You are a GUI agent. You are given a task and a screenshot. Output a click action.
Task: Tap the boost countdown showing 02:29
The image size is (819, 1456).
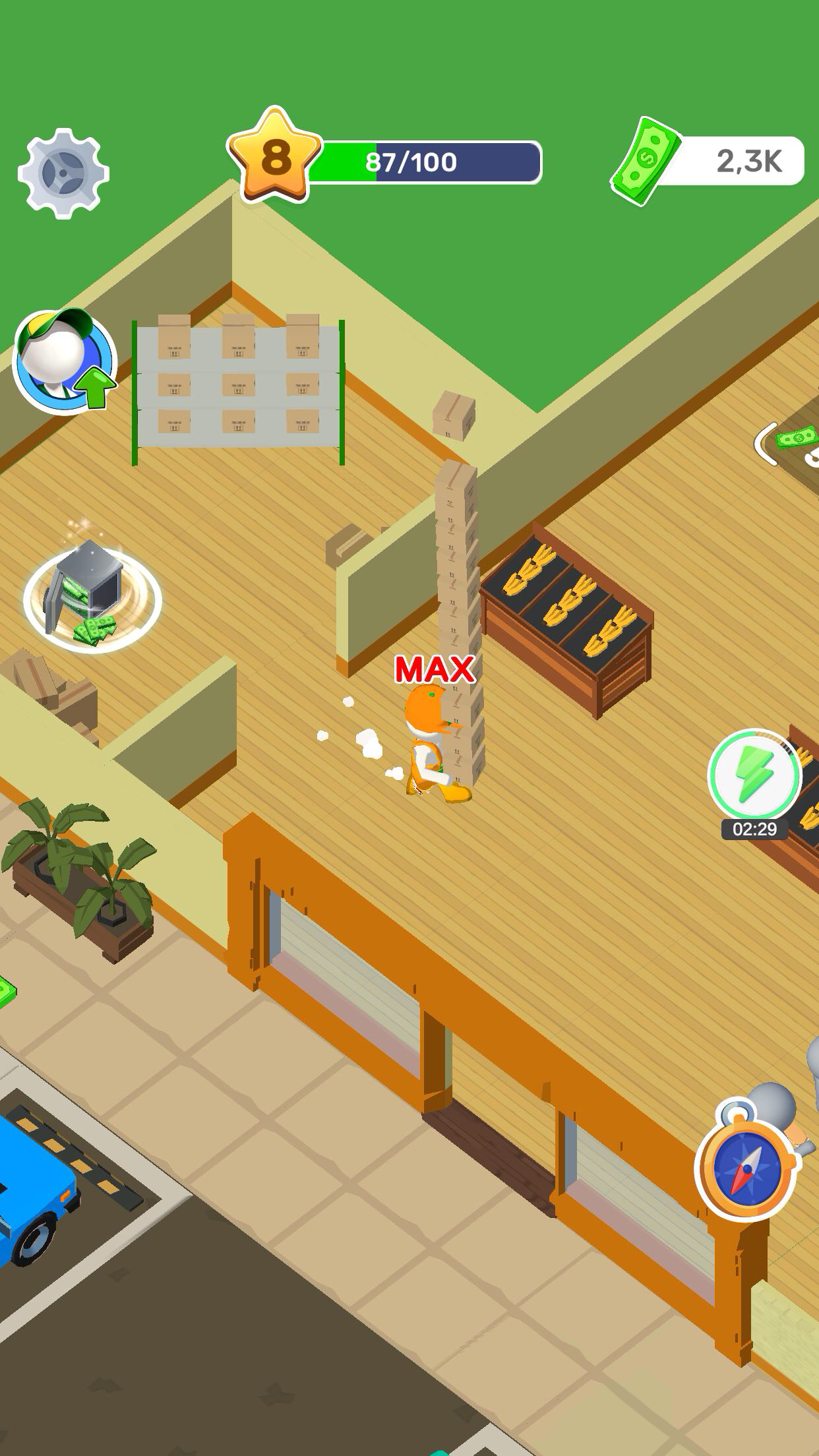[x=754, y=830]
